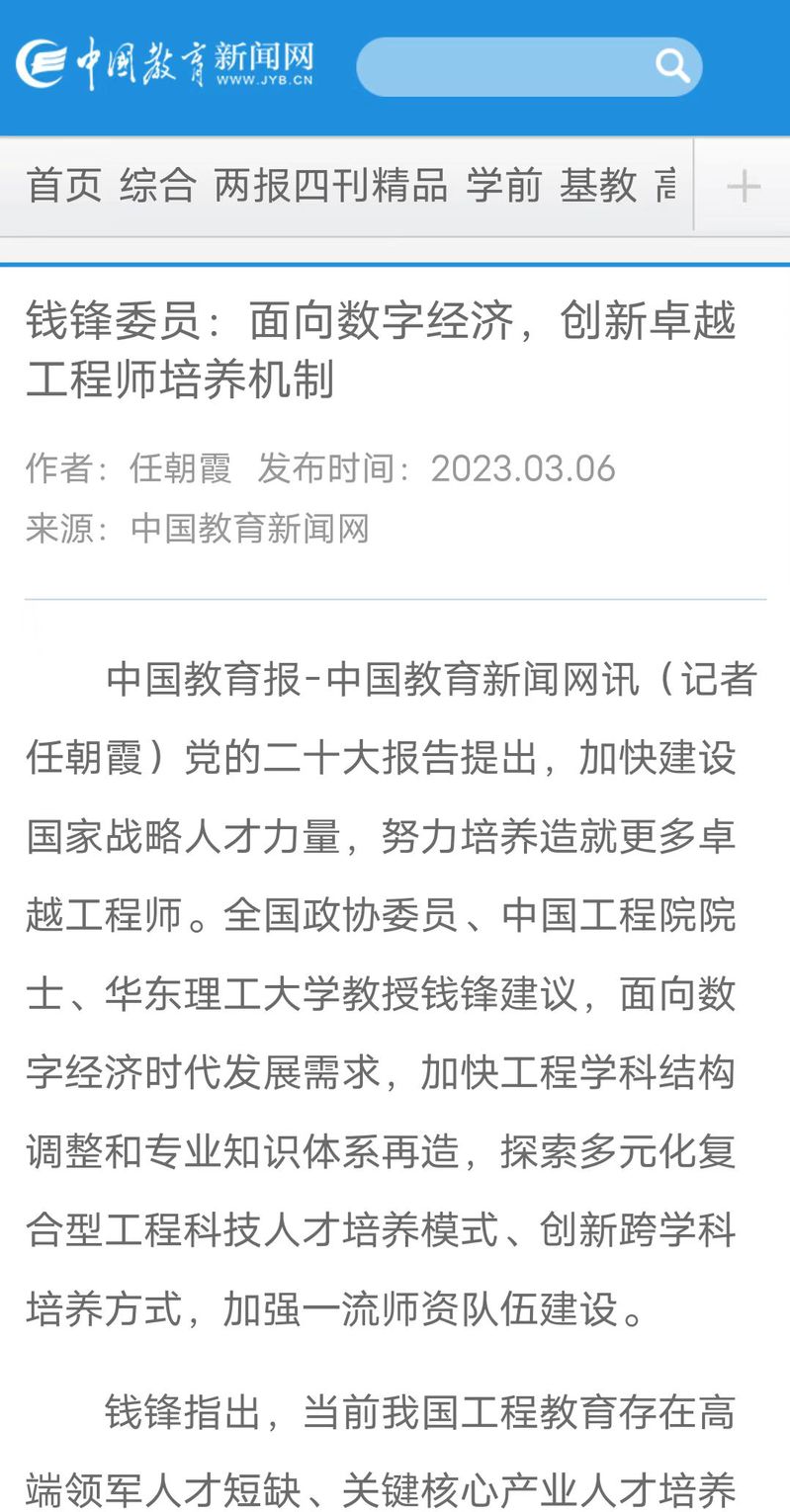Viewport: 790px width, 1512px height.
Task: Switch to the 综合 section
Action: point(158,185)
